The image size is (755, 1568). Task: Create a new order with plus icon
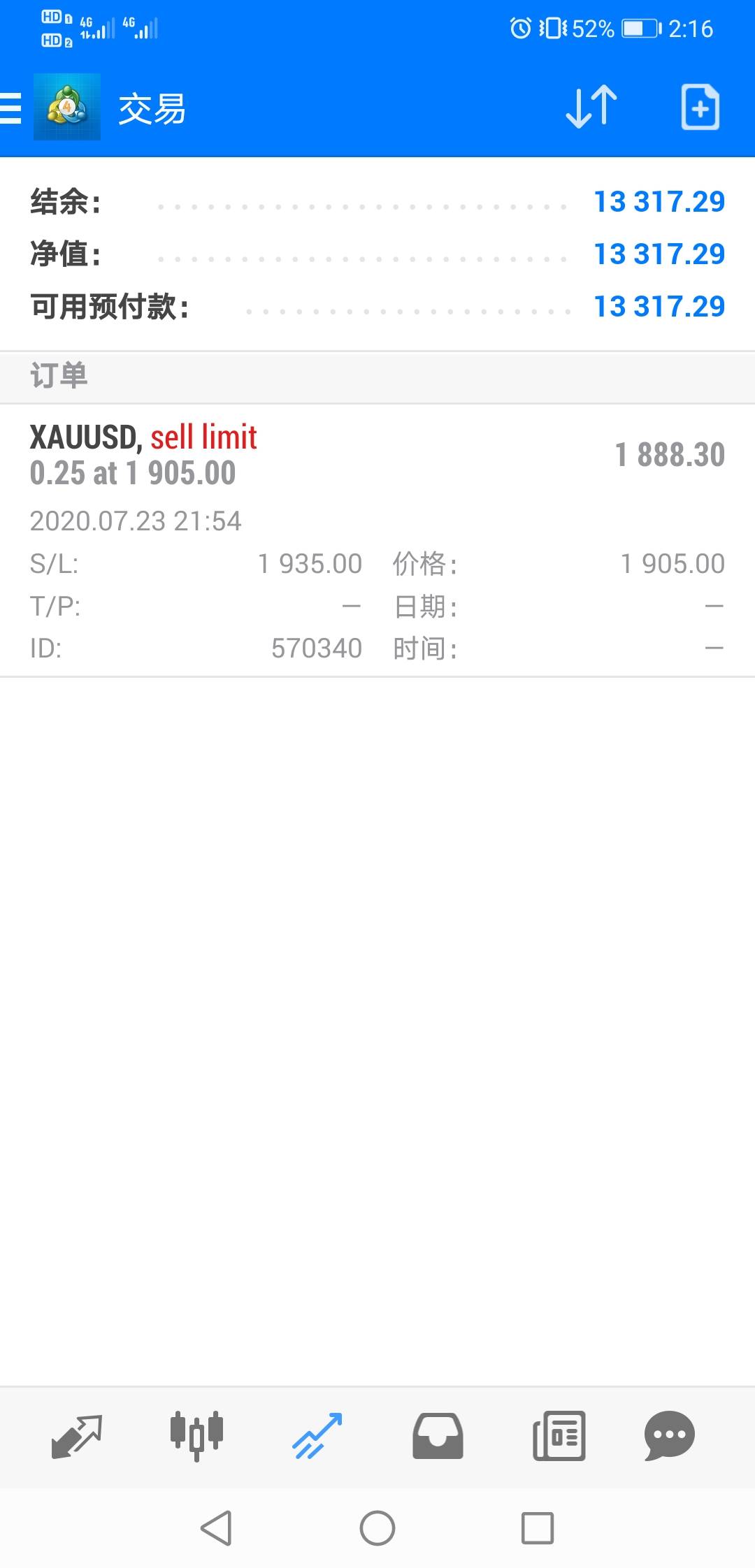pos(700,107)
